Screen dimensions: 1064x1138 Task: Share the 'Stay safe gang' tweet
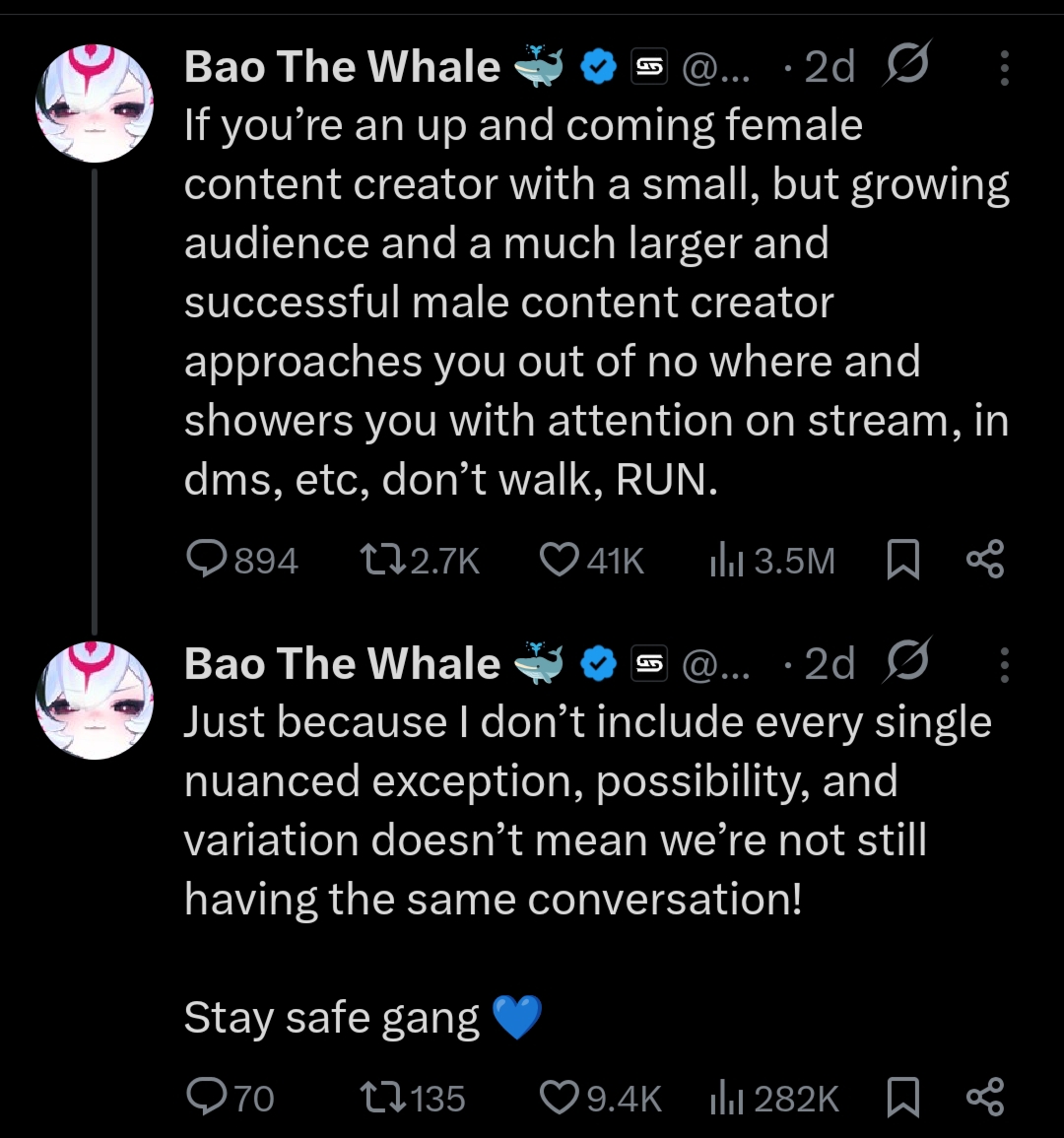click(985, 1097)
